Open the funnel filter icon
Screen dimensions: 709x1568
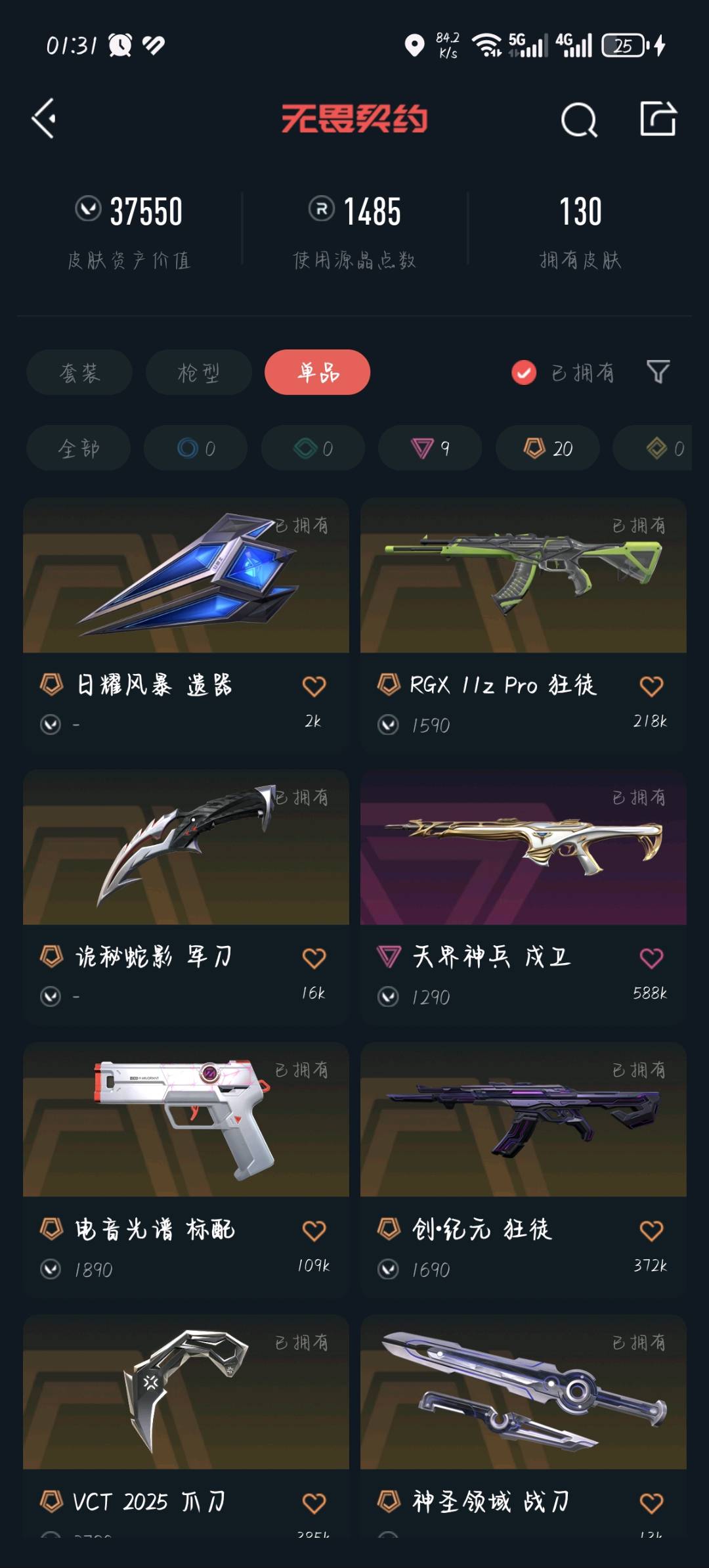tap(658, 372)
